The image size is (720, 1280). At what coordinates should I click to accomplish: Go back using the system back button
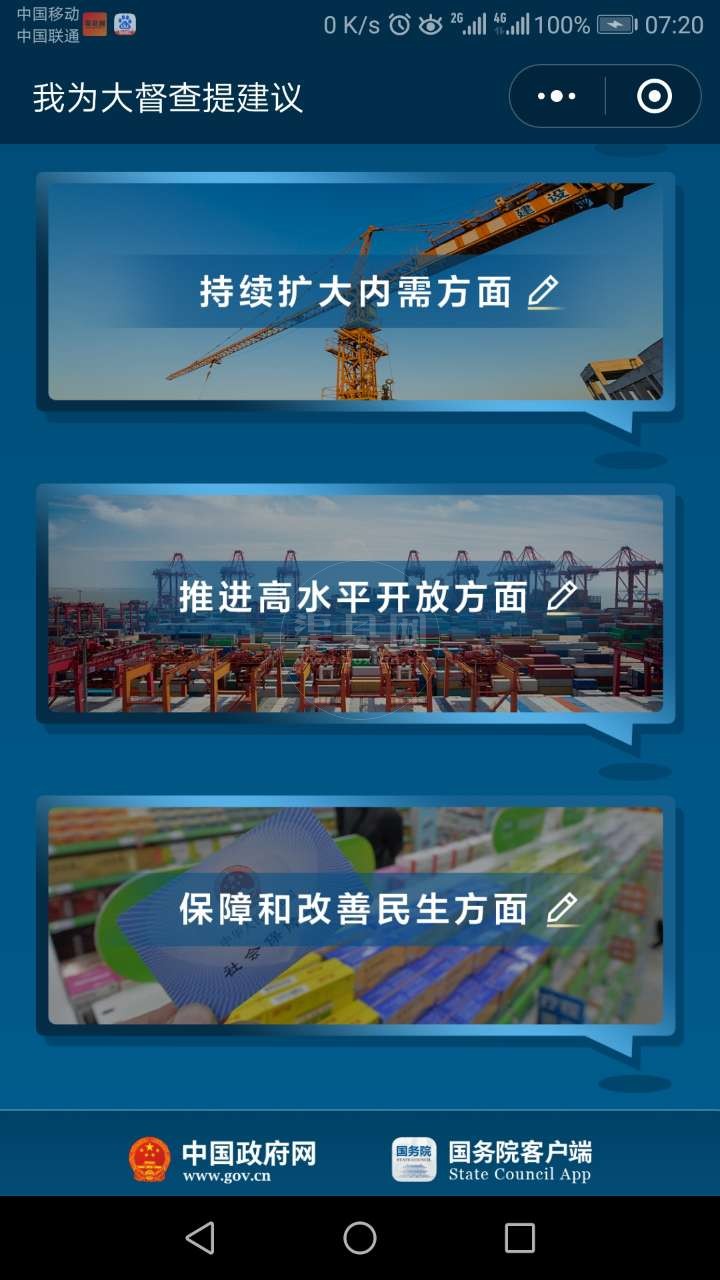(x=200, y=1238)
